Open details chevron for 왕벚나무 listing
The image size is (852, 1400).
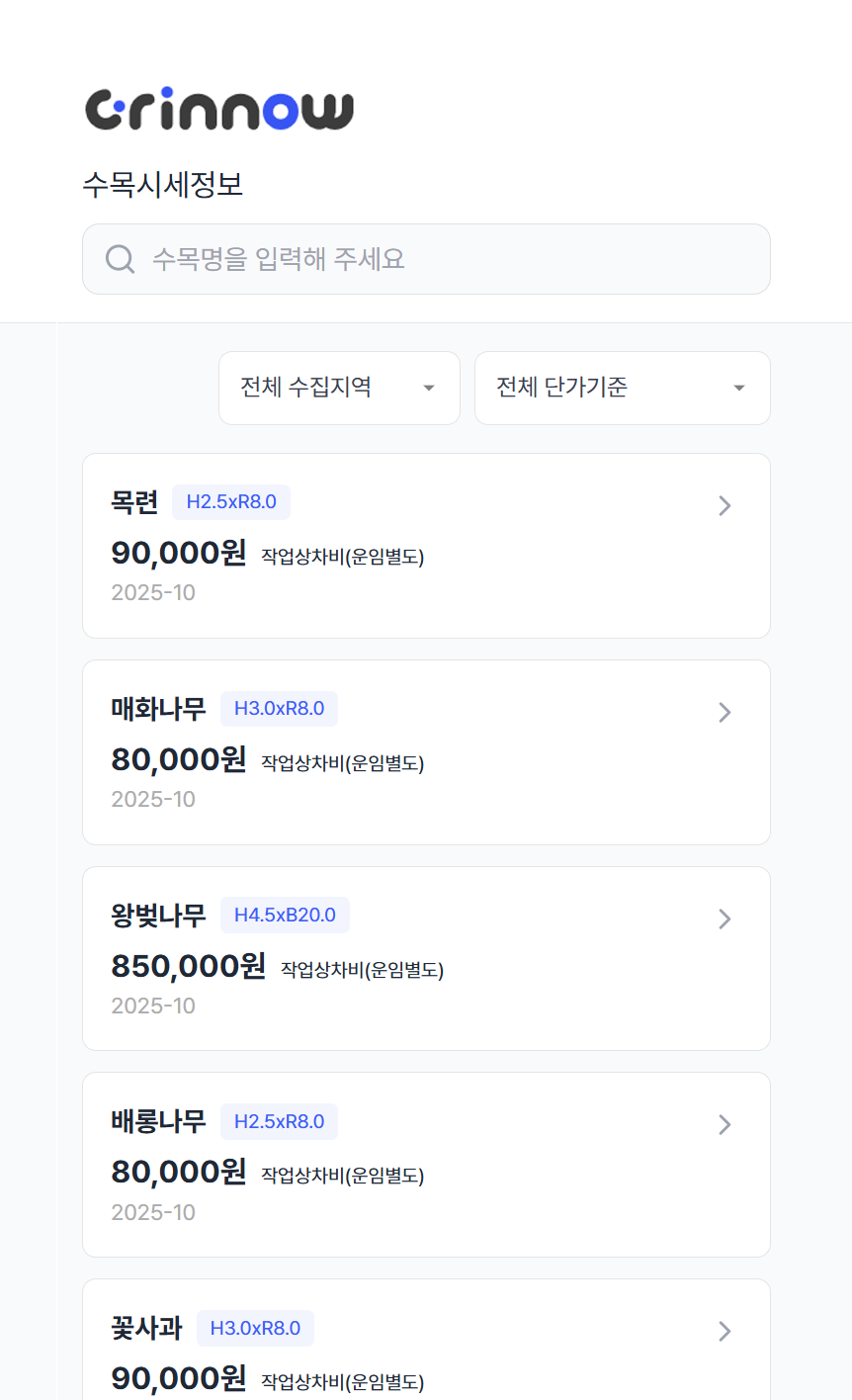(724, 919)
